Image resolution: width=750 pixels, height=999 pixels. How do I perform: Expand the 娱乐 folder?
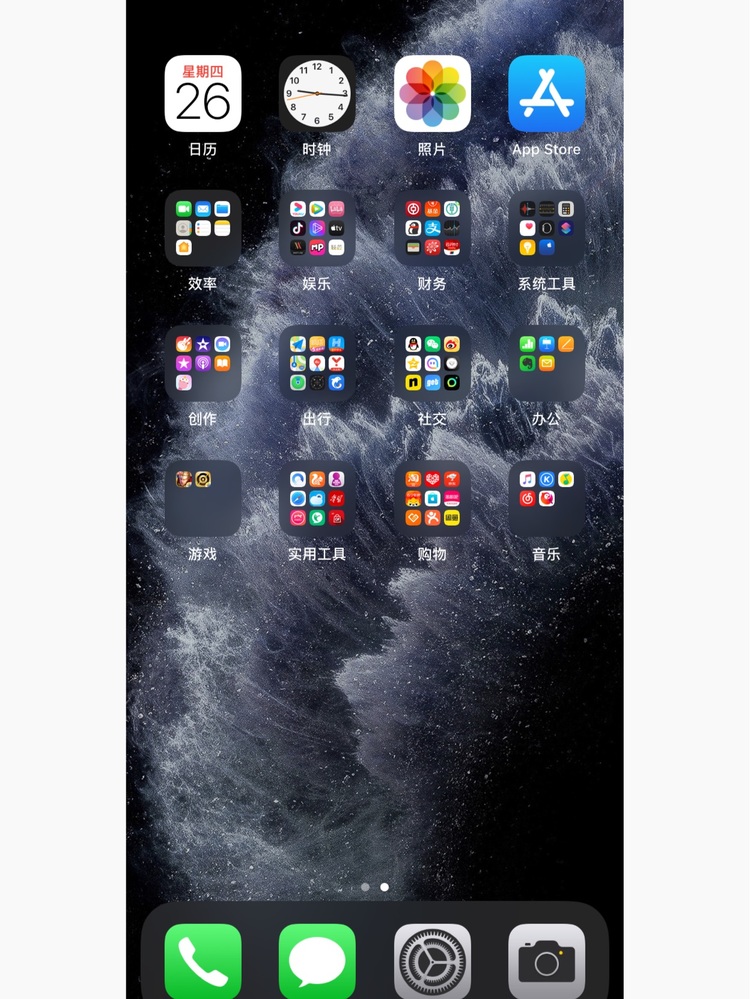pos(317,228)
